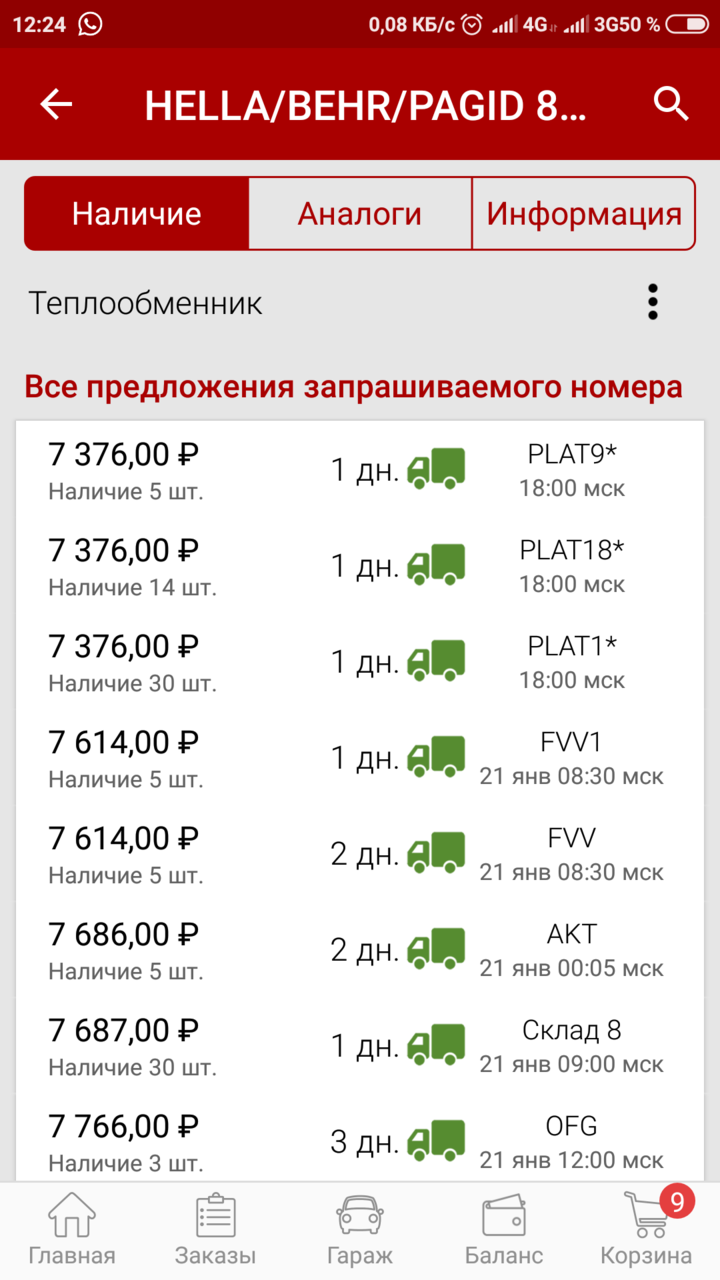This screenshot has height=1280, width=720.
Task: Open the Баланс tab
Action: pos(504,1231)
